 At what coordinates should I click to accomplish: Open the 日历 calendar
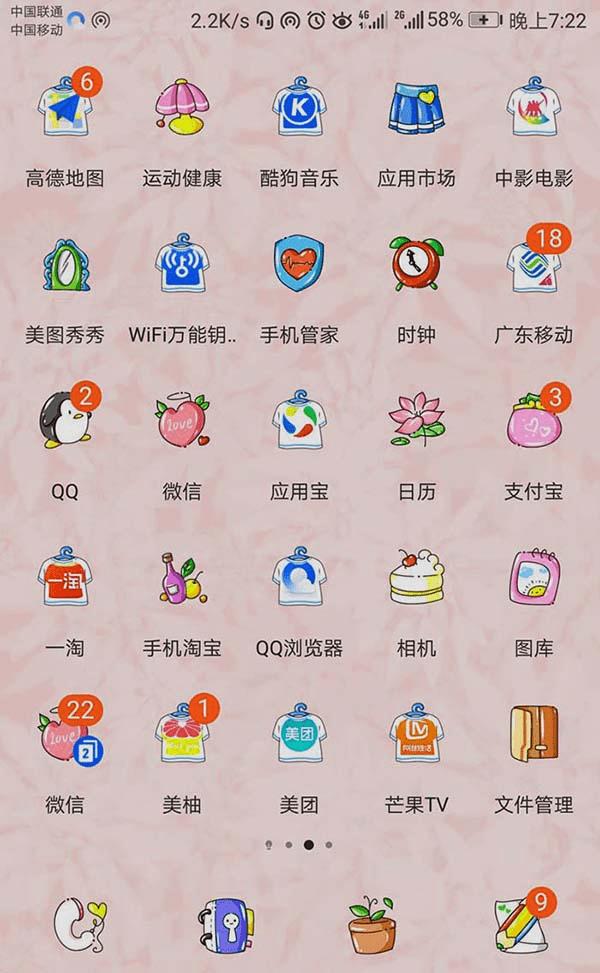point(416,421)
